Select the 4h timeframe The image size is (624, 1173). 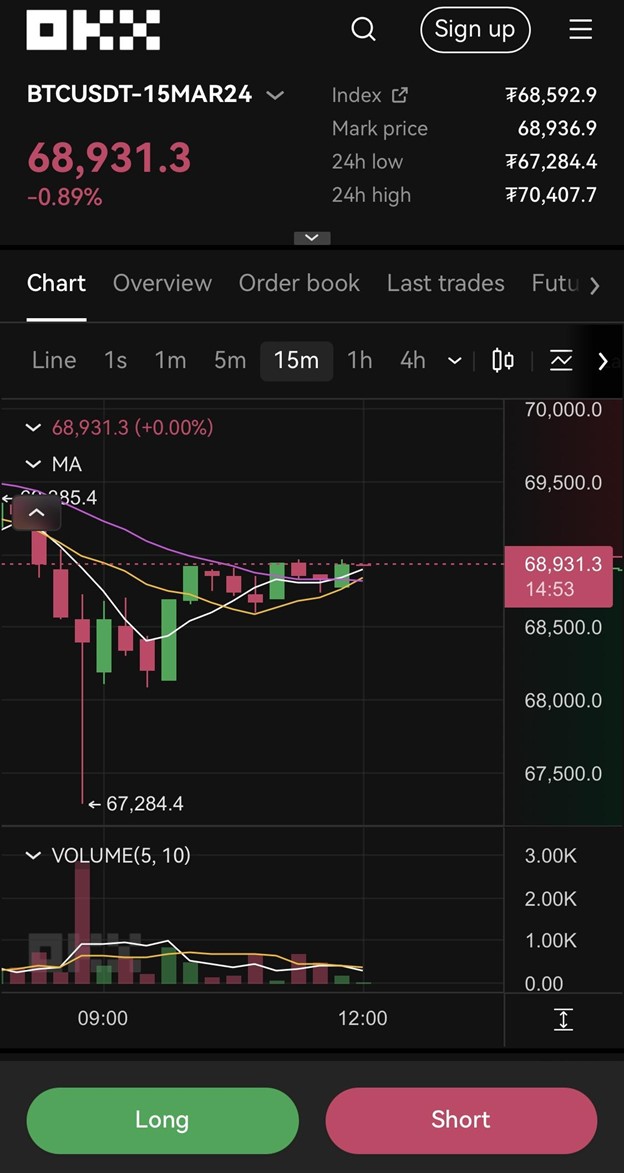click(413, 361)
